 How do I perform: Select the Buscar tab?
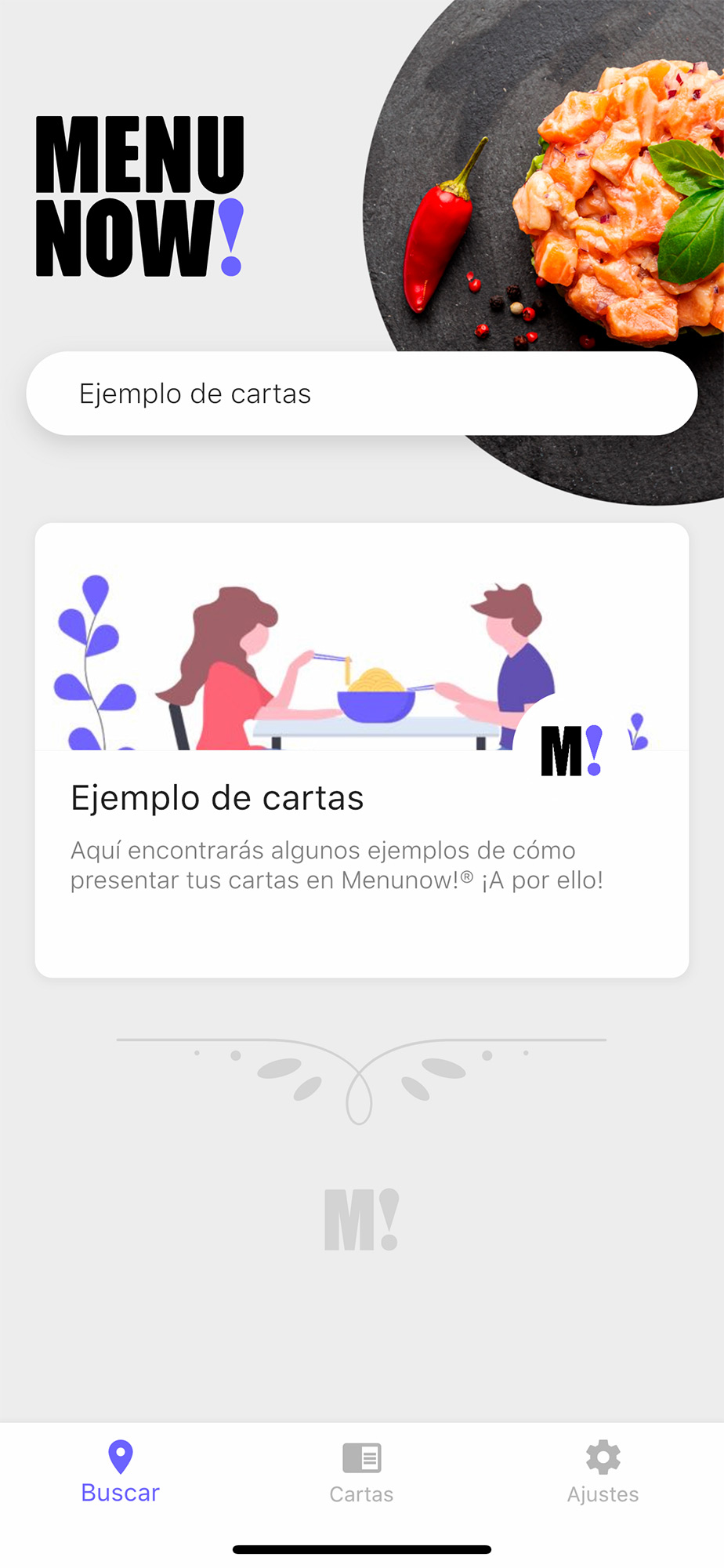[120, 1472]
